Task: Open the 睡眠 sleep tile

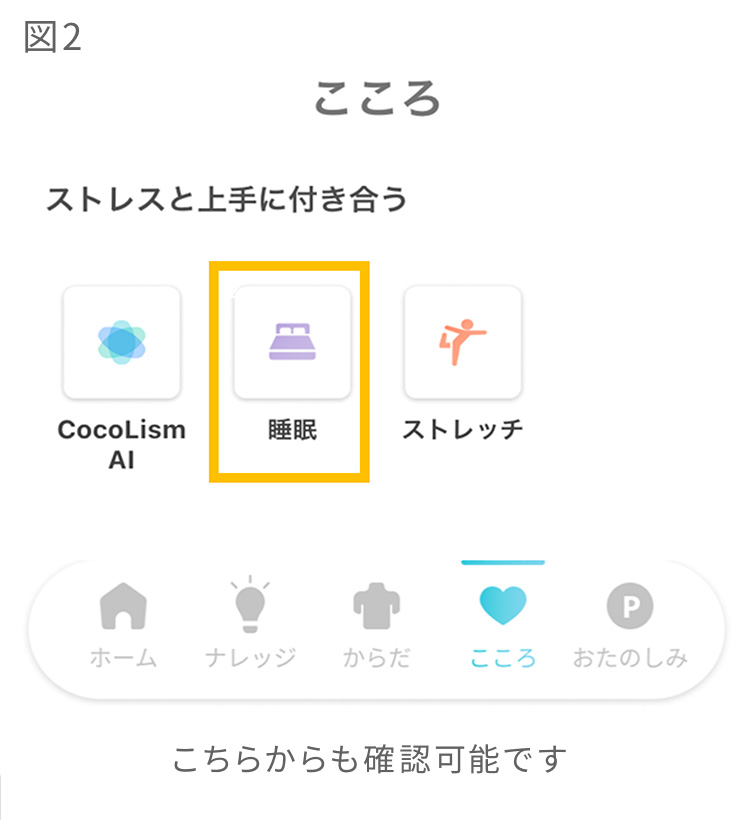Action: [x=292, y=343]
